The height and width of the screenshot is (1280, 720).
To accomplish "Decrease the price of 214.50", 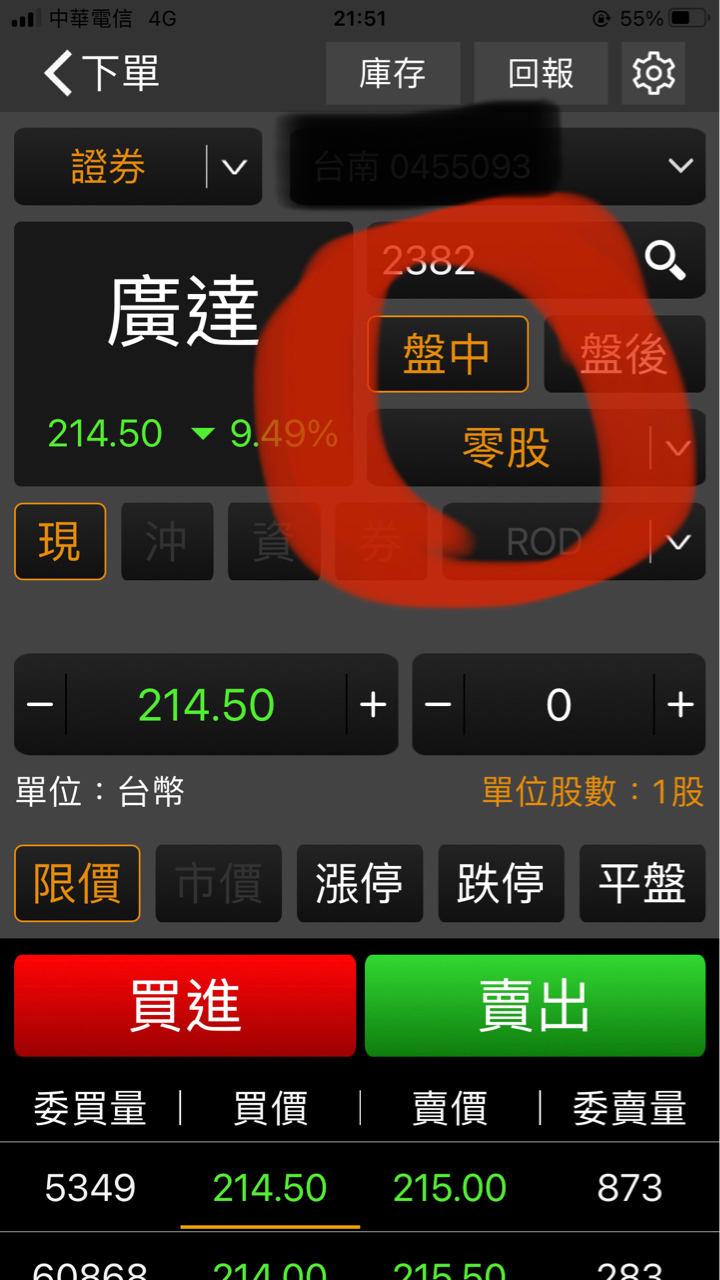I will [x=40, y=705].
